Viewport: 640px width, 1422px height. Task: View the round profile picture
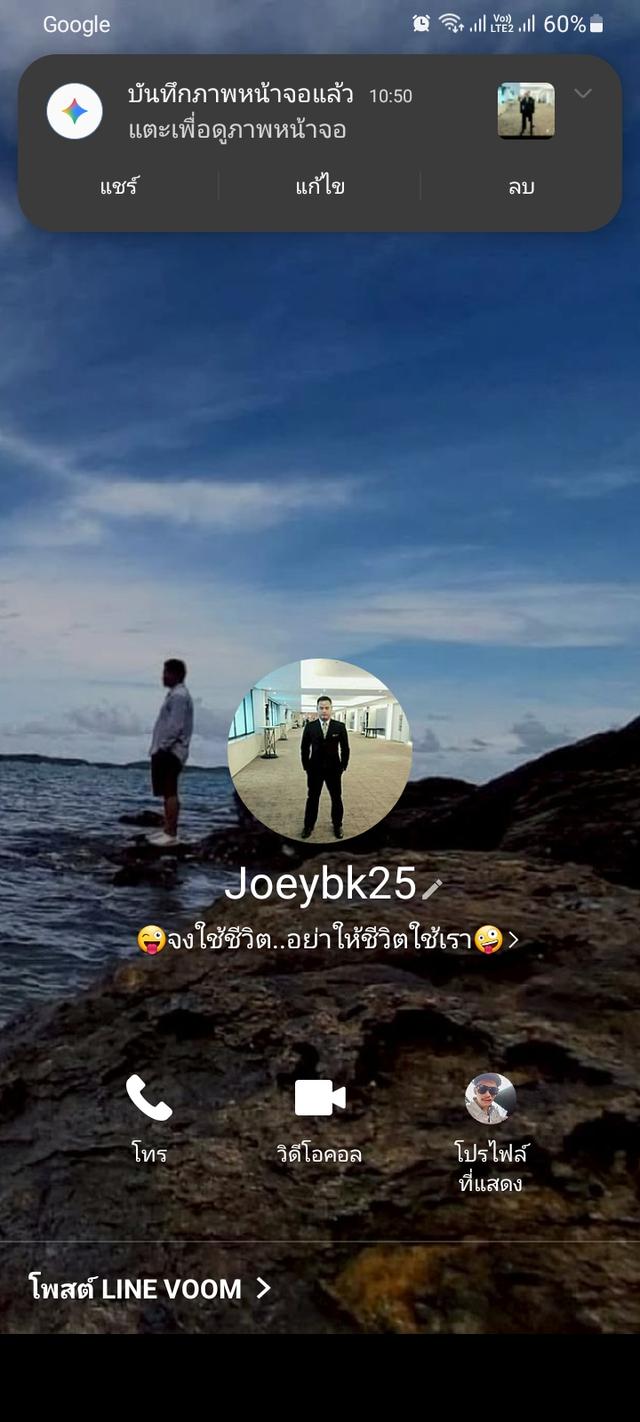320,751
